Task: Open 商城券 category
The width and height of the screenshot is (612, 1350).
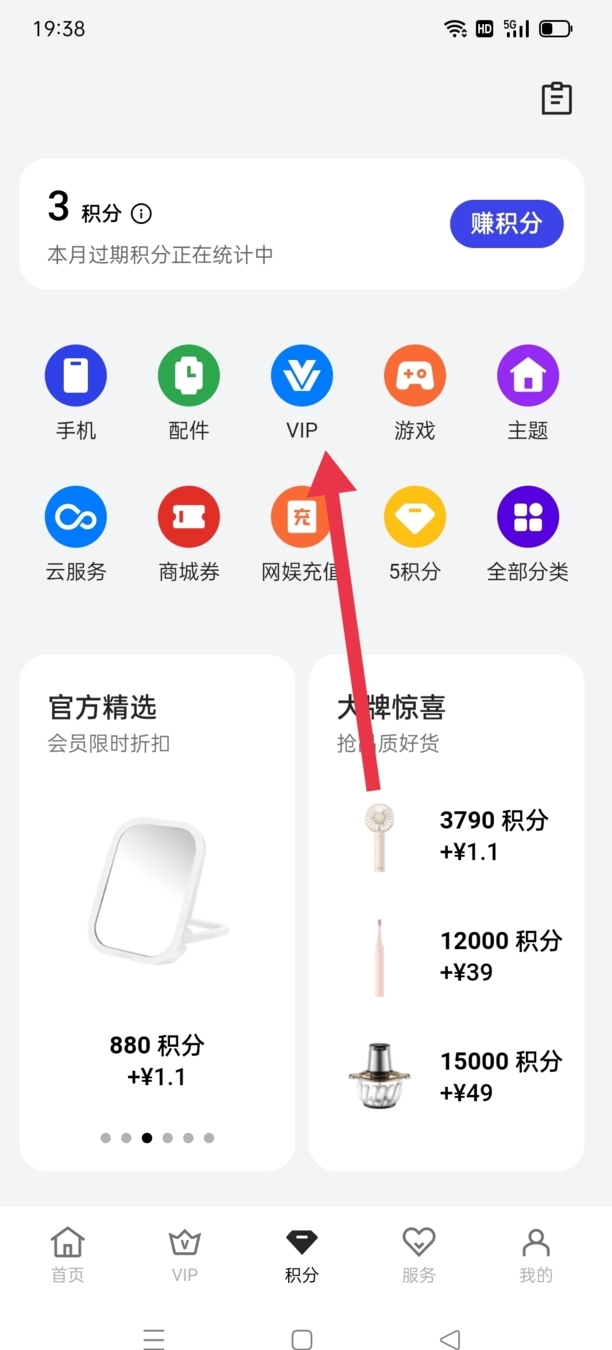Action: coord(189,518)
